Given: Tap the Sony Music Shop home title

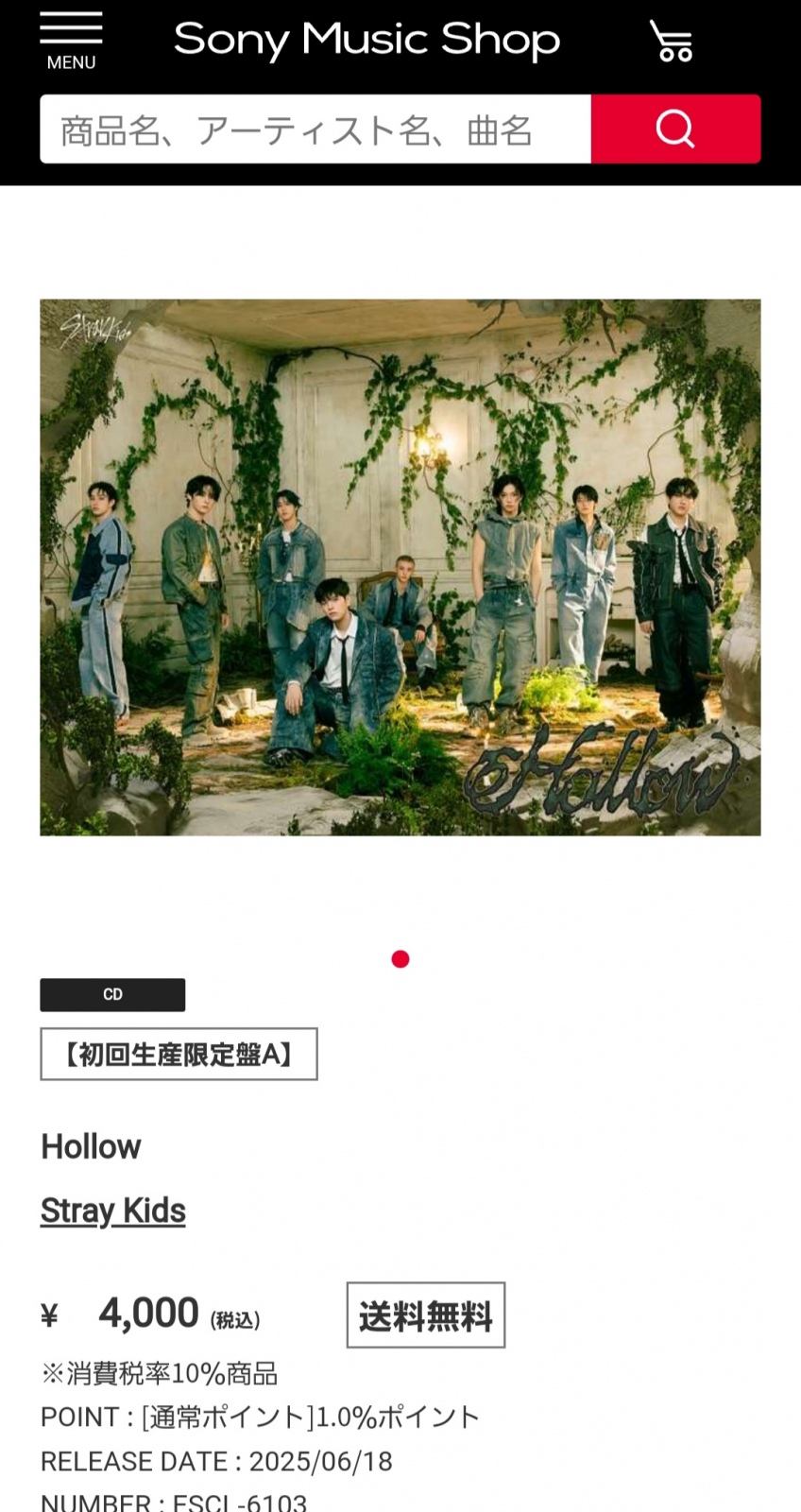Looking at the screenshot, I should pyautogui.click(x=366, y=40).
